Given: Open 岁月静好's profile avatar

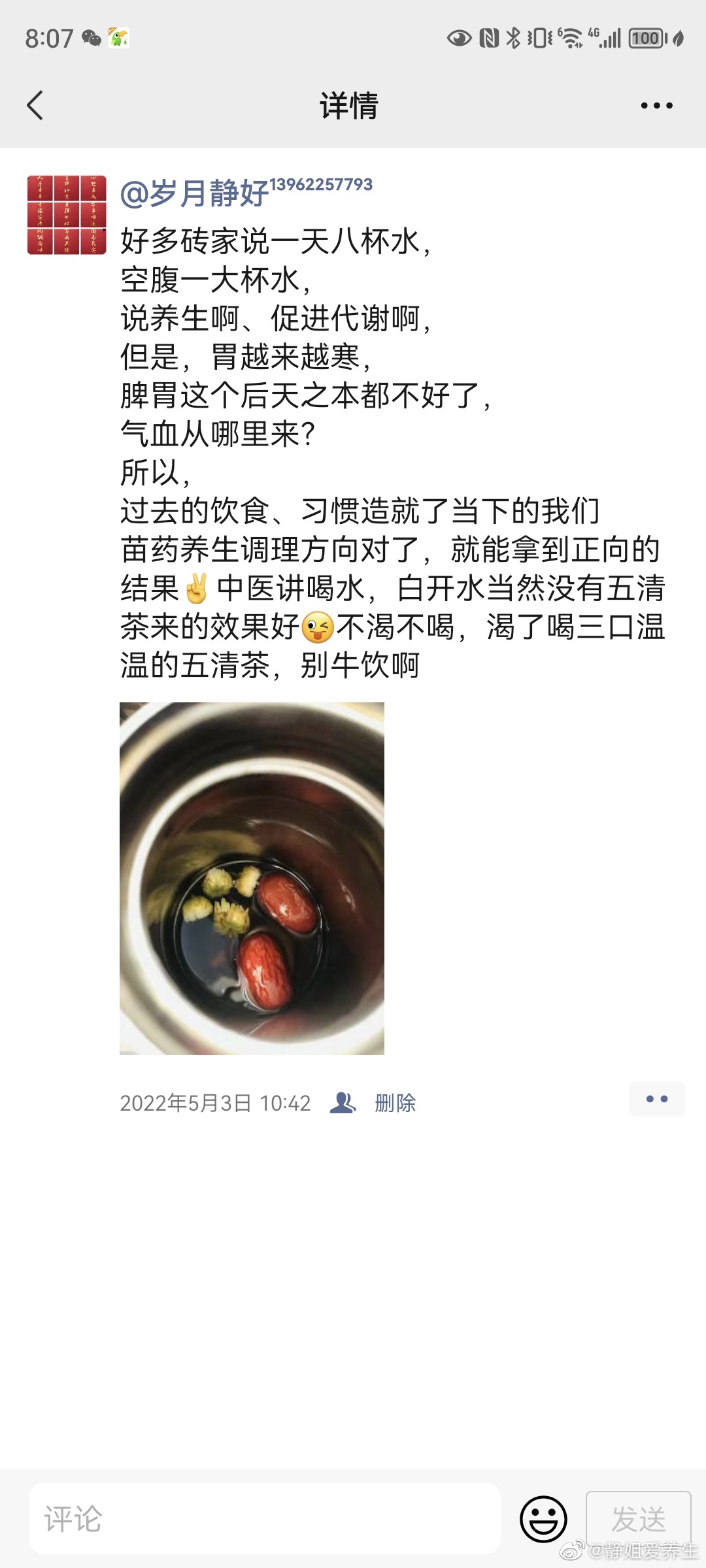Looking at the screenshot, I should point(67,215).
